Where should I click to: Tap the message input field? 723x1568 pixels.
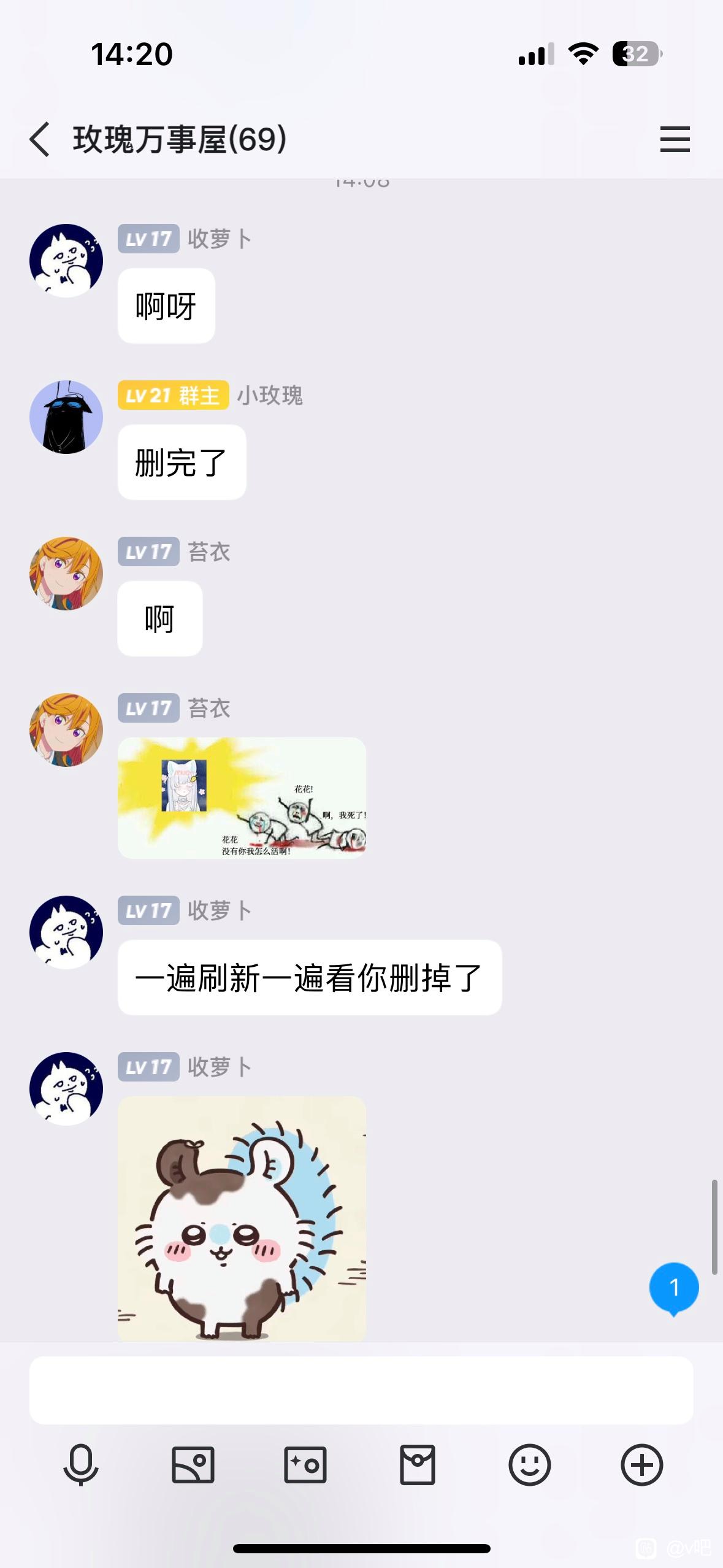[x=361, y=1390]
